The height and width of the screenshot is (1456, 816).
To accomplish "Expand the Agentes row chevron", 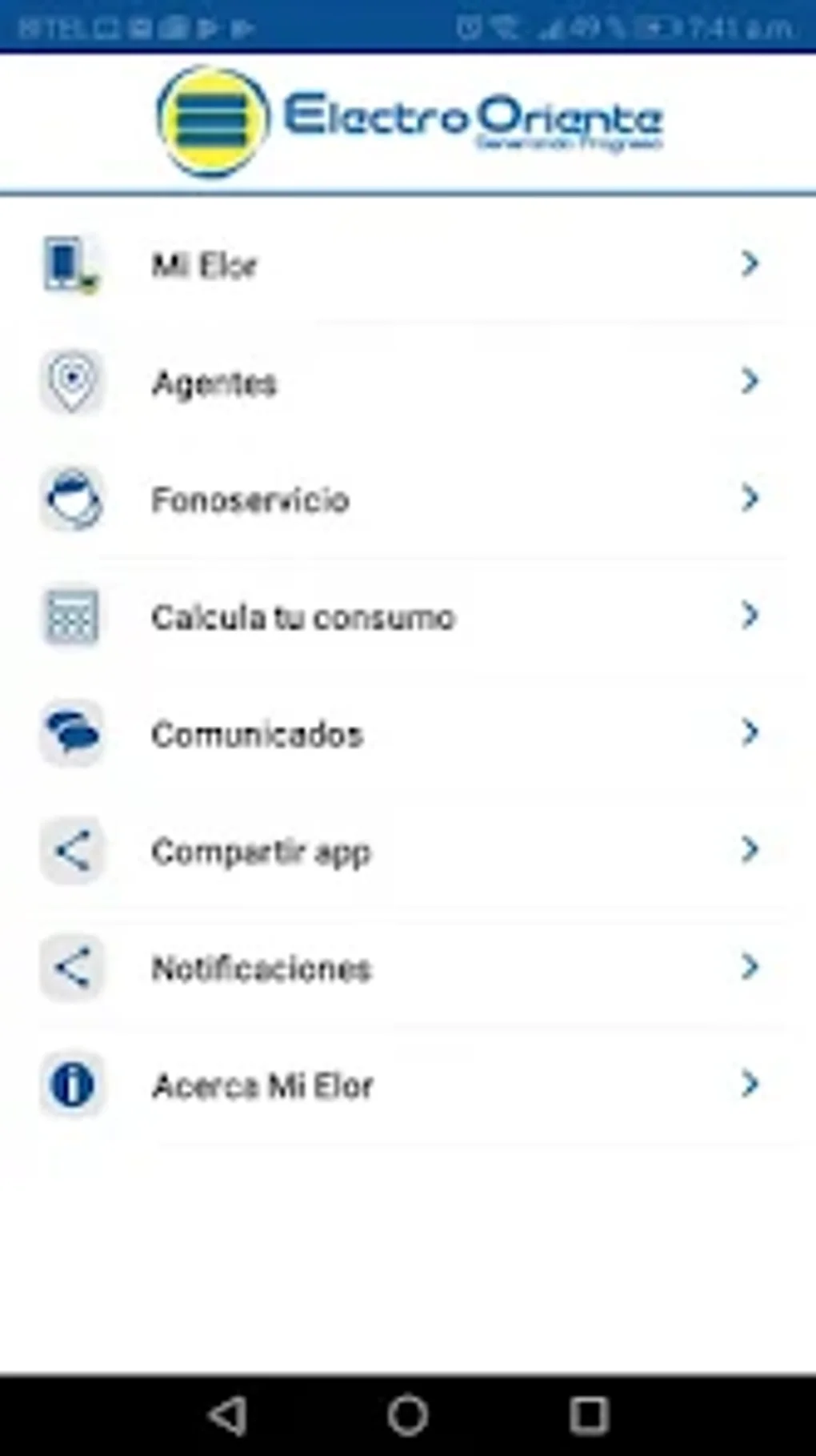I will tap(750, 383).
